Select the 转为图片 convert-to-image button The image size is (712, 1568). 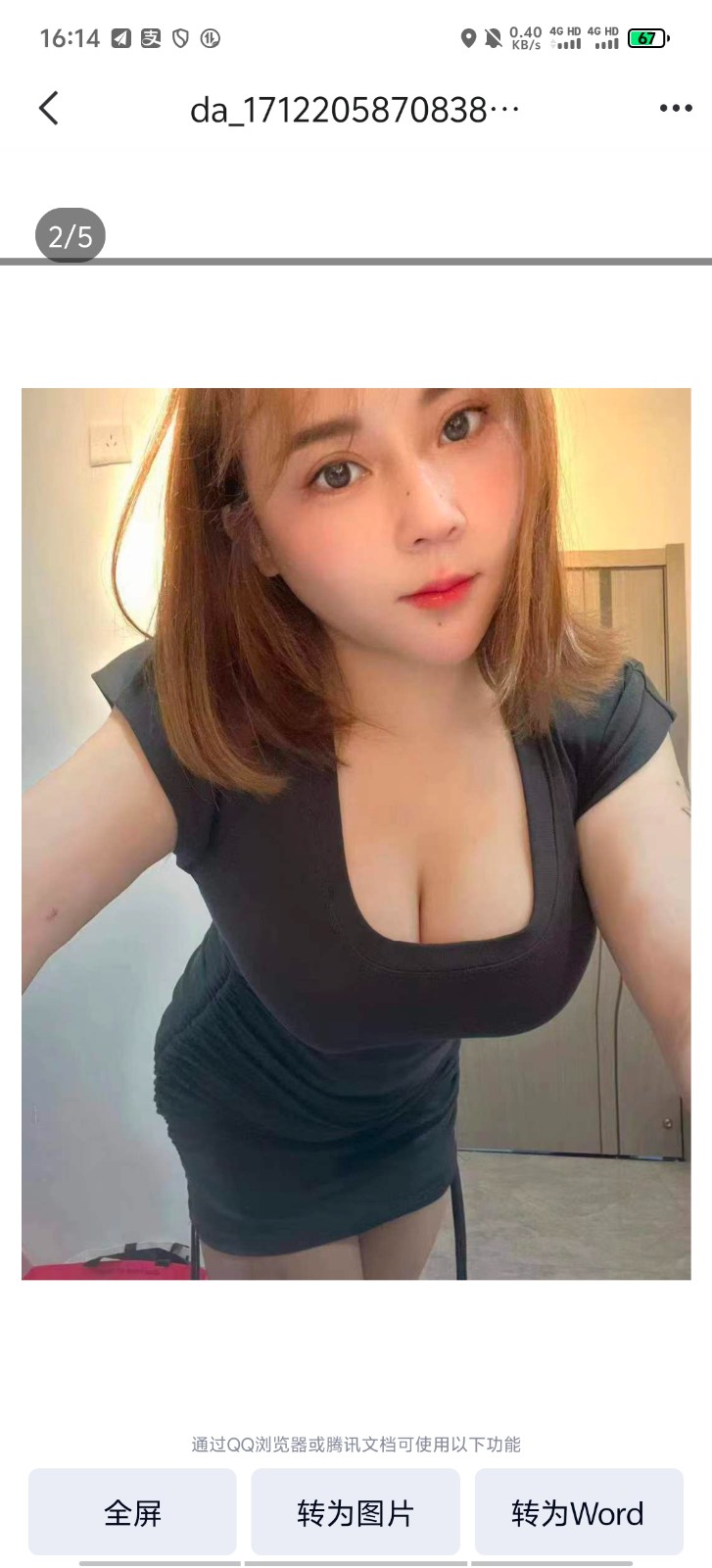click(356, 1512)
